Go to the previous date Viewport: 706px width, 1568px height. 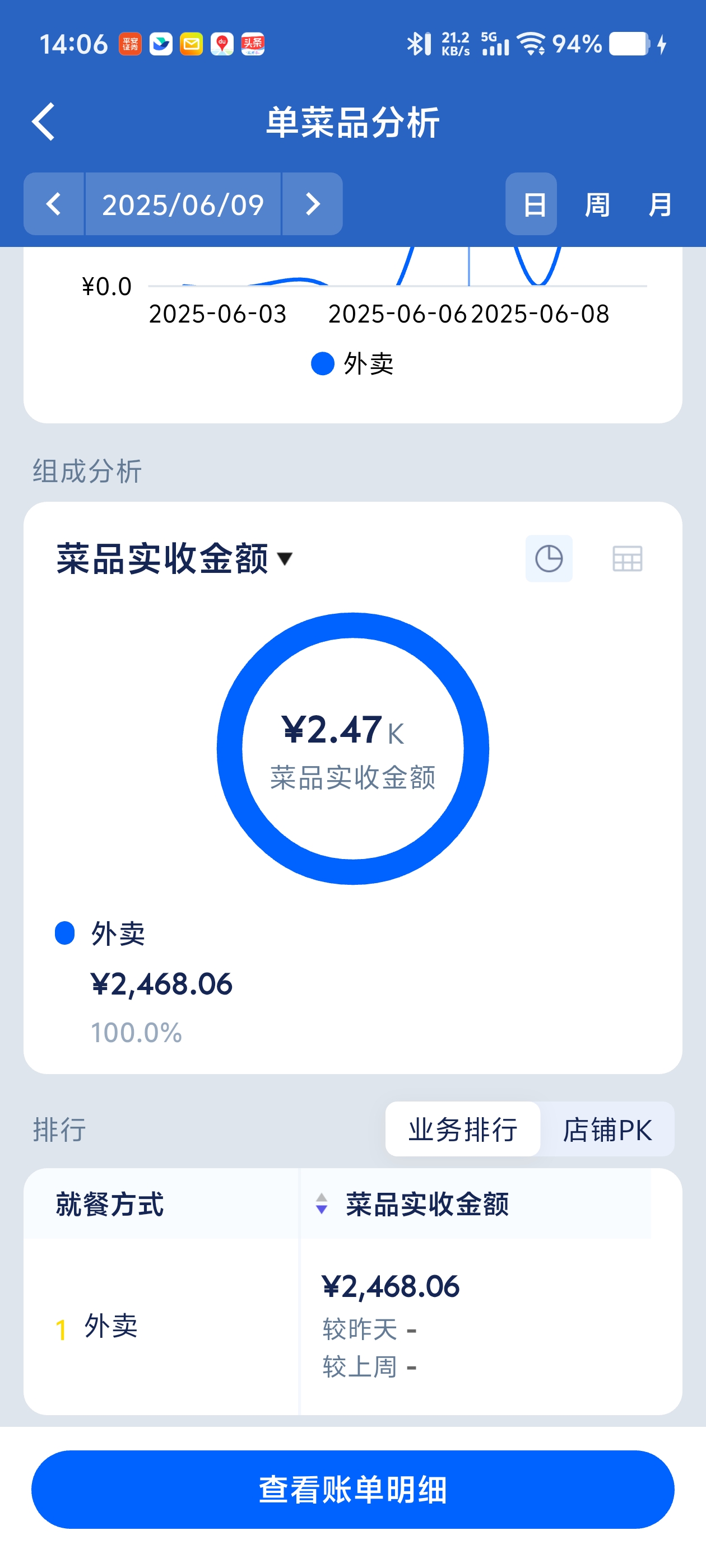(x=54, y=204)
